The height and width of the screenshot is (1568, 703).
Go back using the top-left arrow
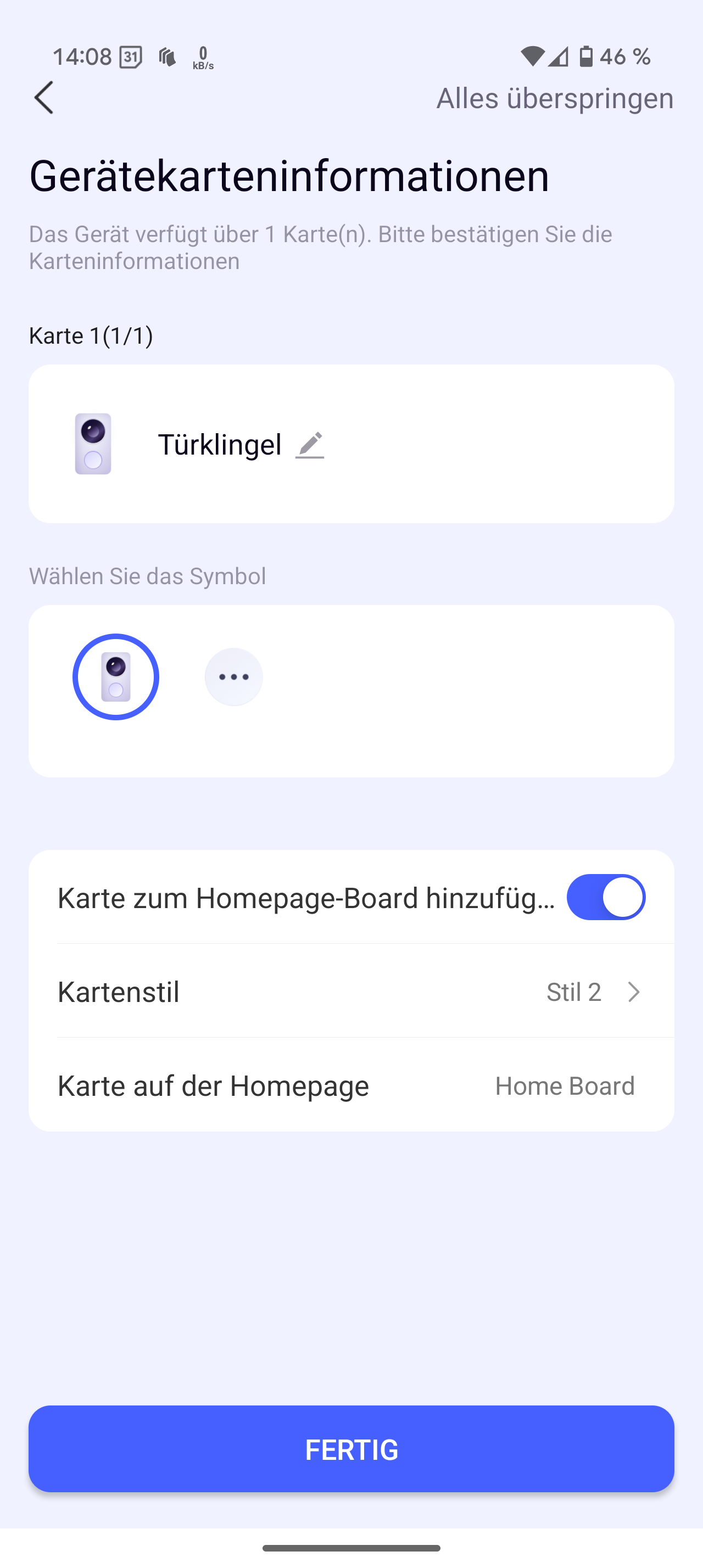44,97
